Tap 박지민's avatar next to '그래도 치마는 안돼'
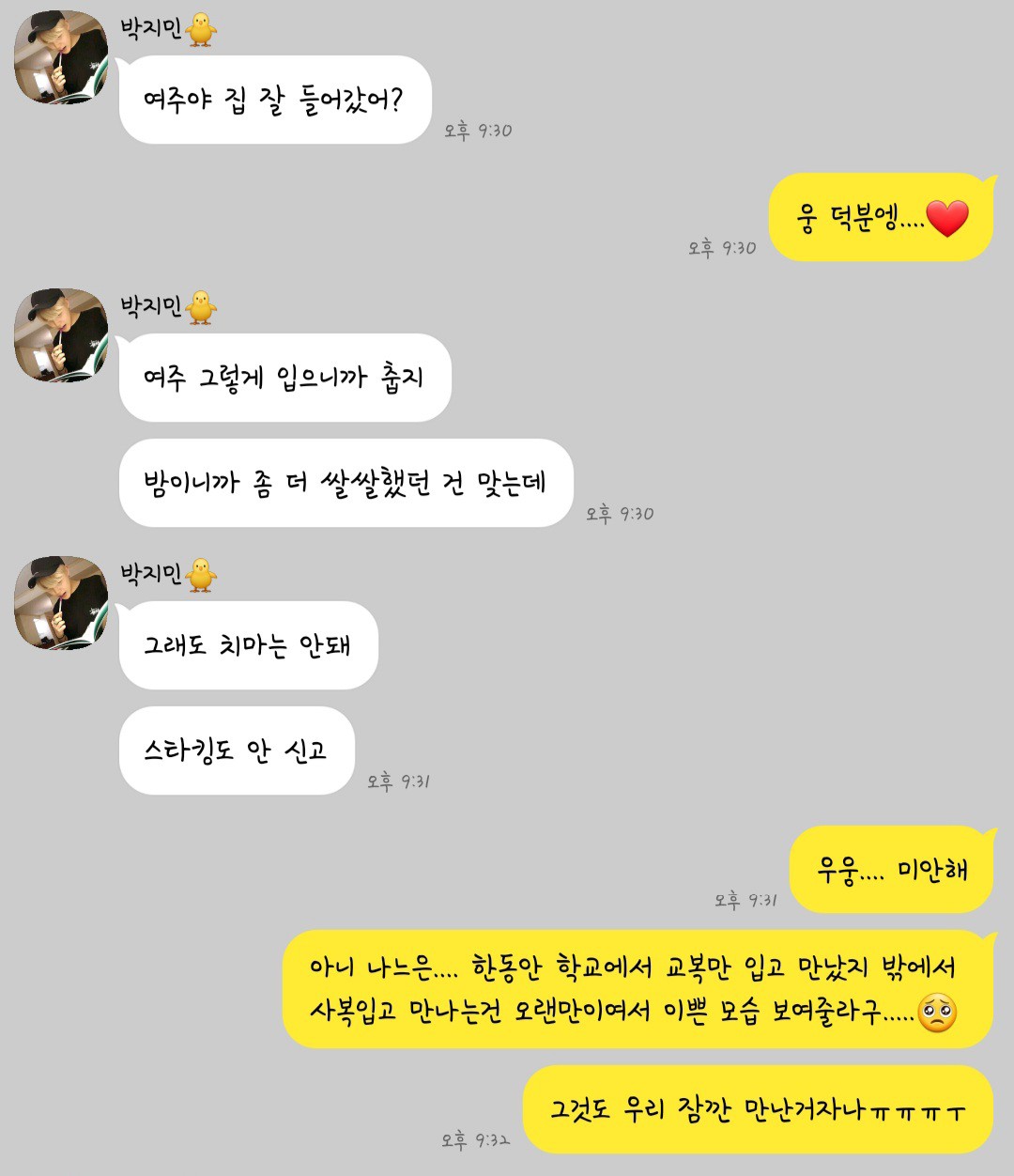 [x=61, y=603]
